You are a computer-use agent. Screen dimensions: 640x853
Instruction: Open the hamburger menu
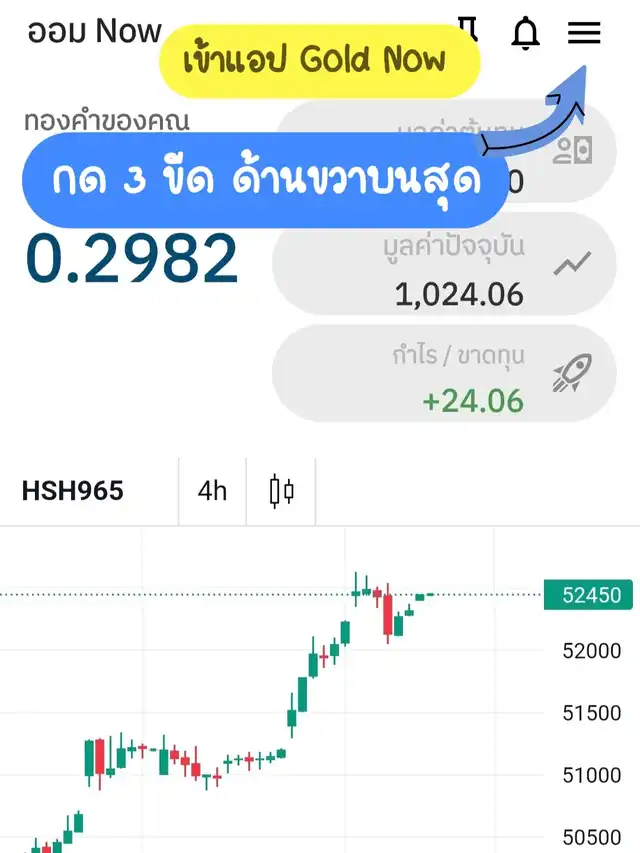pyautogui.click(x=584, y=33)
